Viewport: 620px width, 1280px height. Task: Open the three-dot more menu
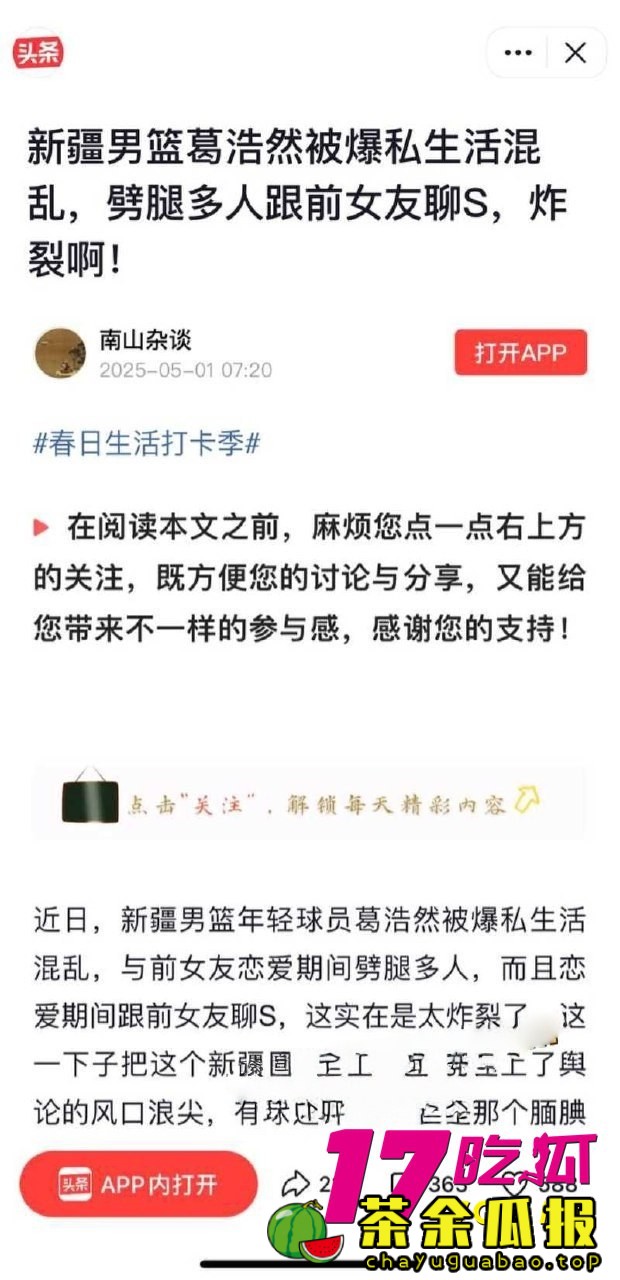518,53
